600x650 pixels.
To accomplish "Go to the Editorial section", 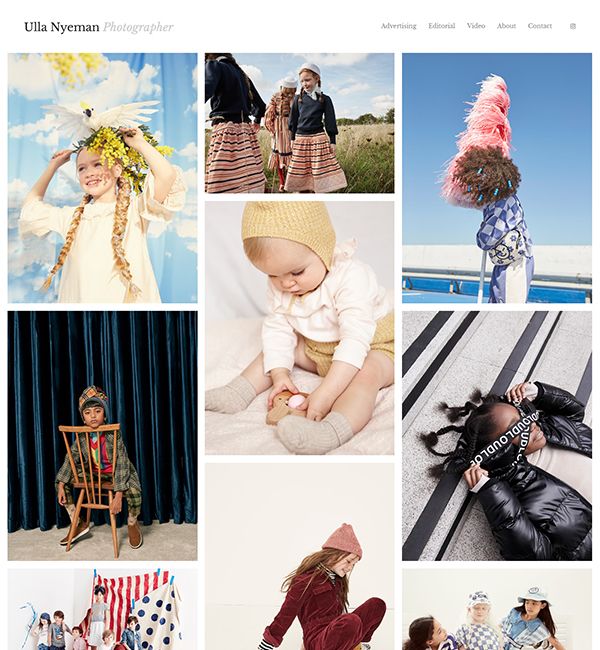I will 441,26.
